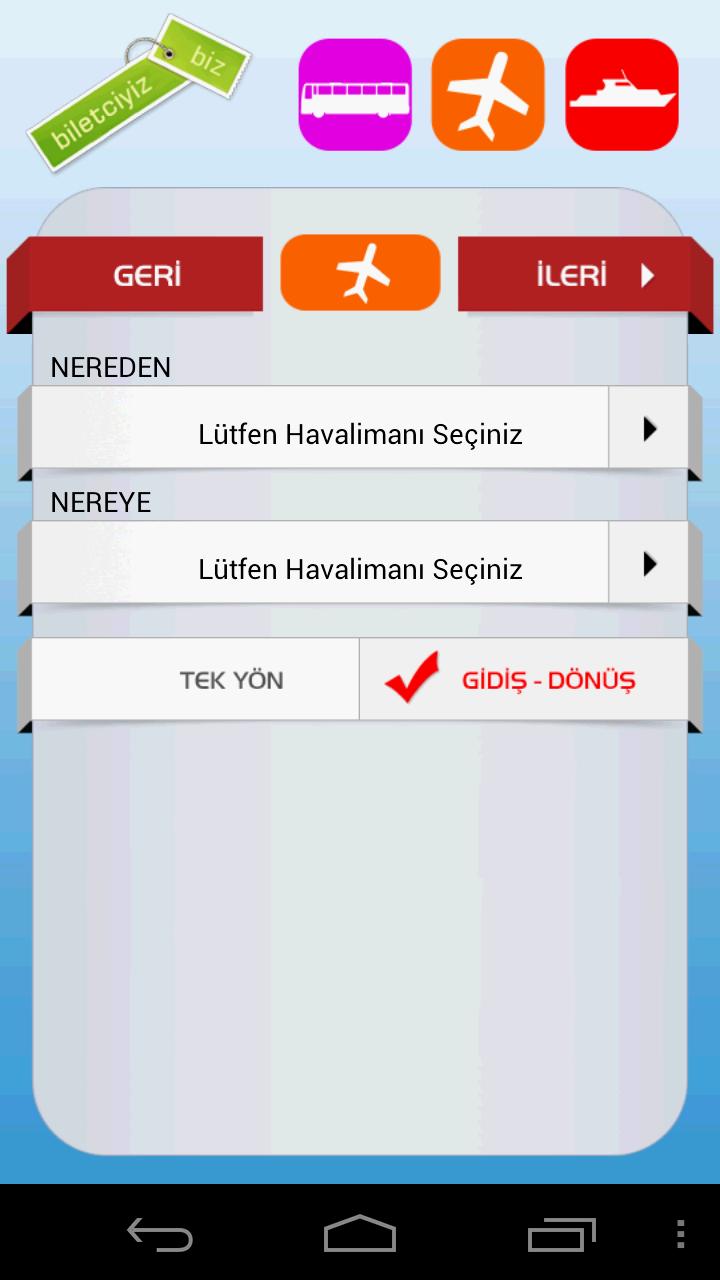Screen dimensions: 720x1280
Task: Click the red checkmark next to GİDİŞ - DÖNÜŞ
Action: pyautogui.click(x=410, y=678)
